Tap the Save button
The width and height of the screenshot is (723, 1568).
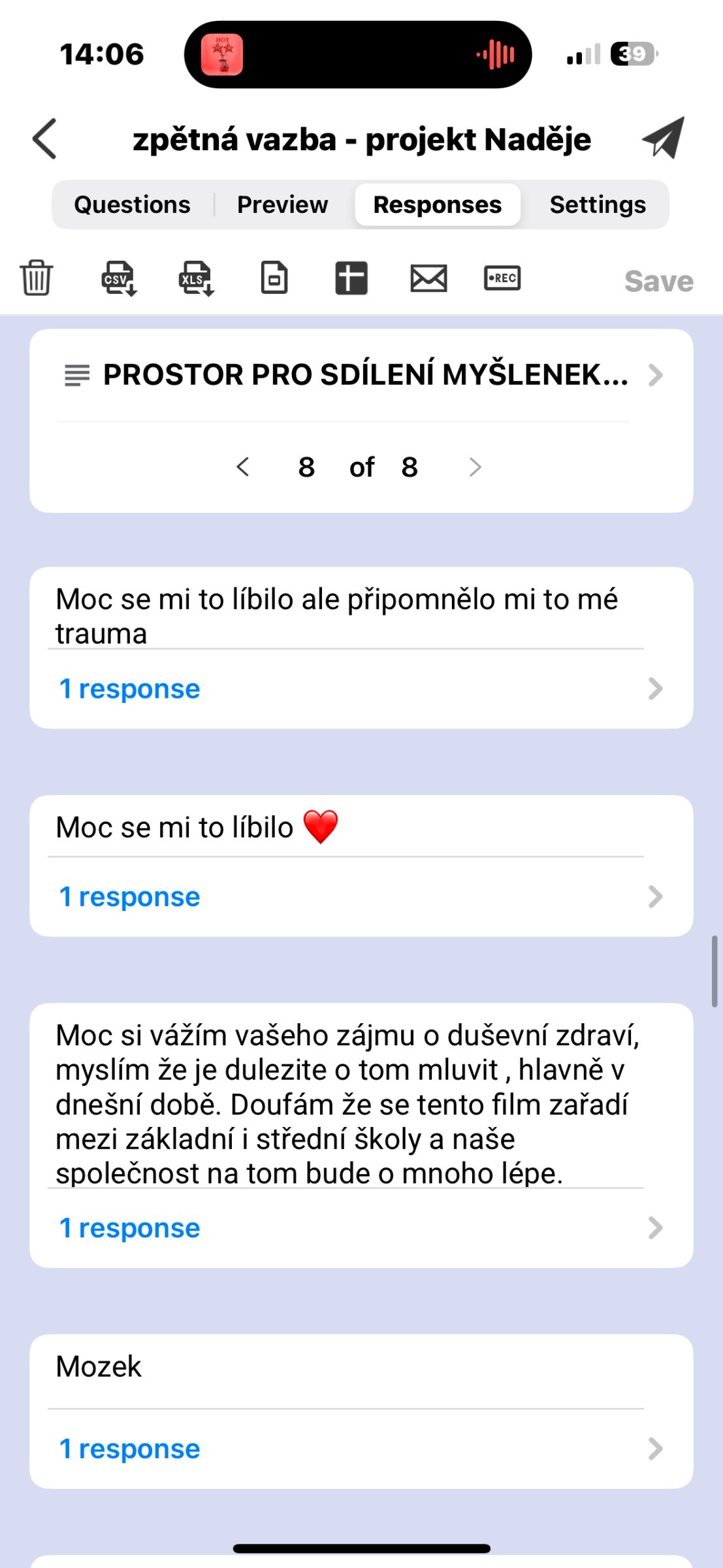[658, 281]
